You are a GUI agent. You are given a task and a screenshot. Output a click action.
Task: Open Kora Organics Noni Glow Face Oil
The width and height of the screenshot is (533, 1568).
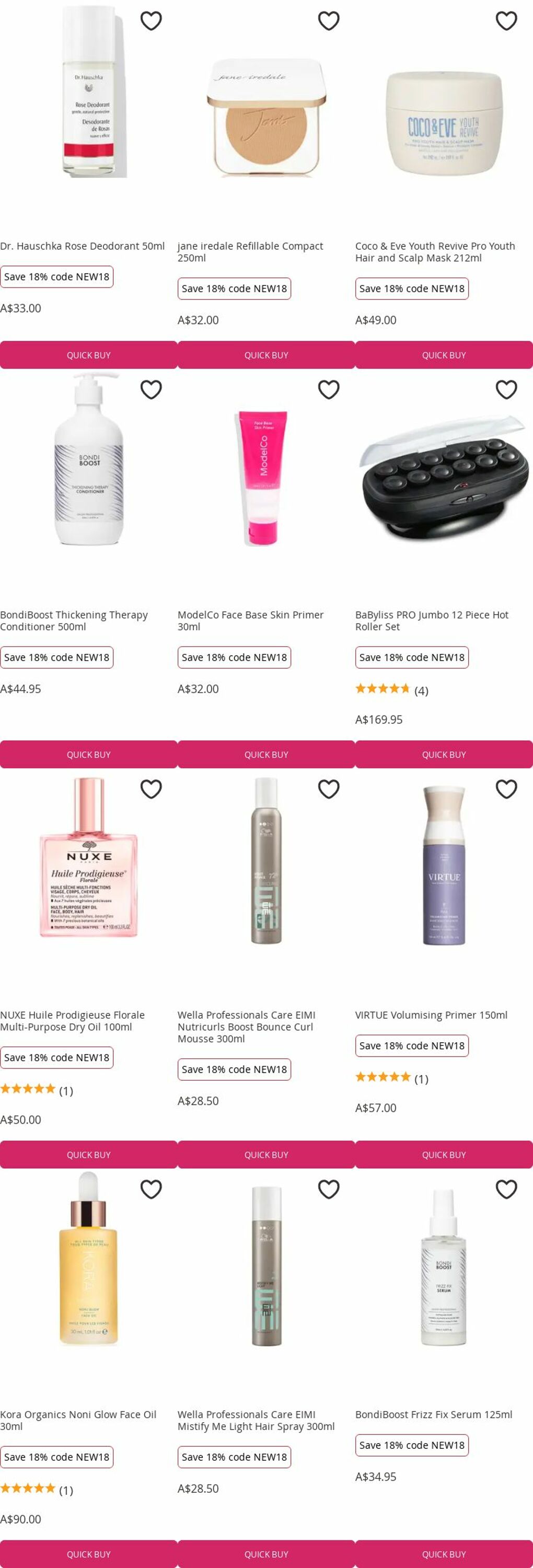(78, 1420)
